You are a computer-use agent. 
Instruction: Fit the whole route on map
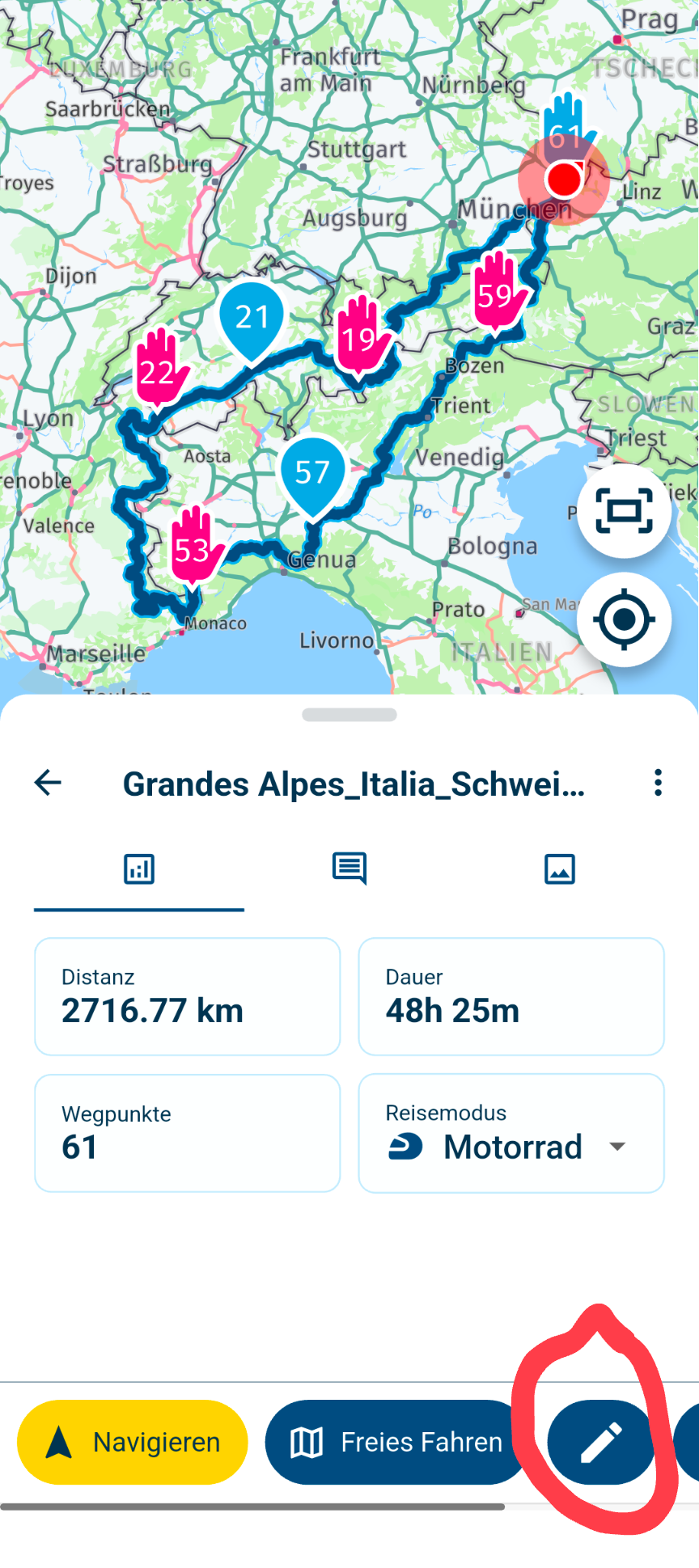pos(624,511)
